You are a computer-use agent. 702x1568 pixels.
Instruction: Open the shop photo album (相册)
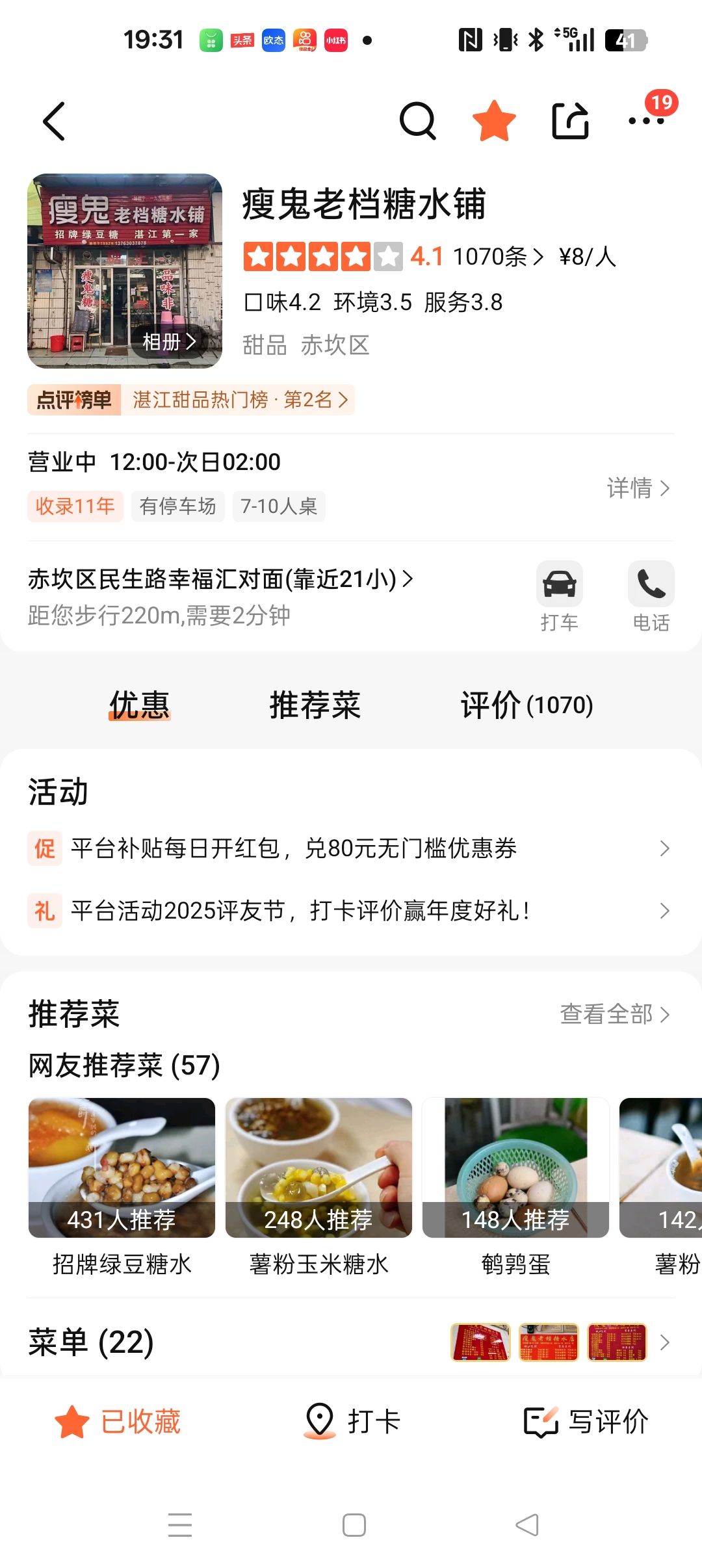pos(169,341)
